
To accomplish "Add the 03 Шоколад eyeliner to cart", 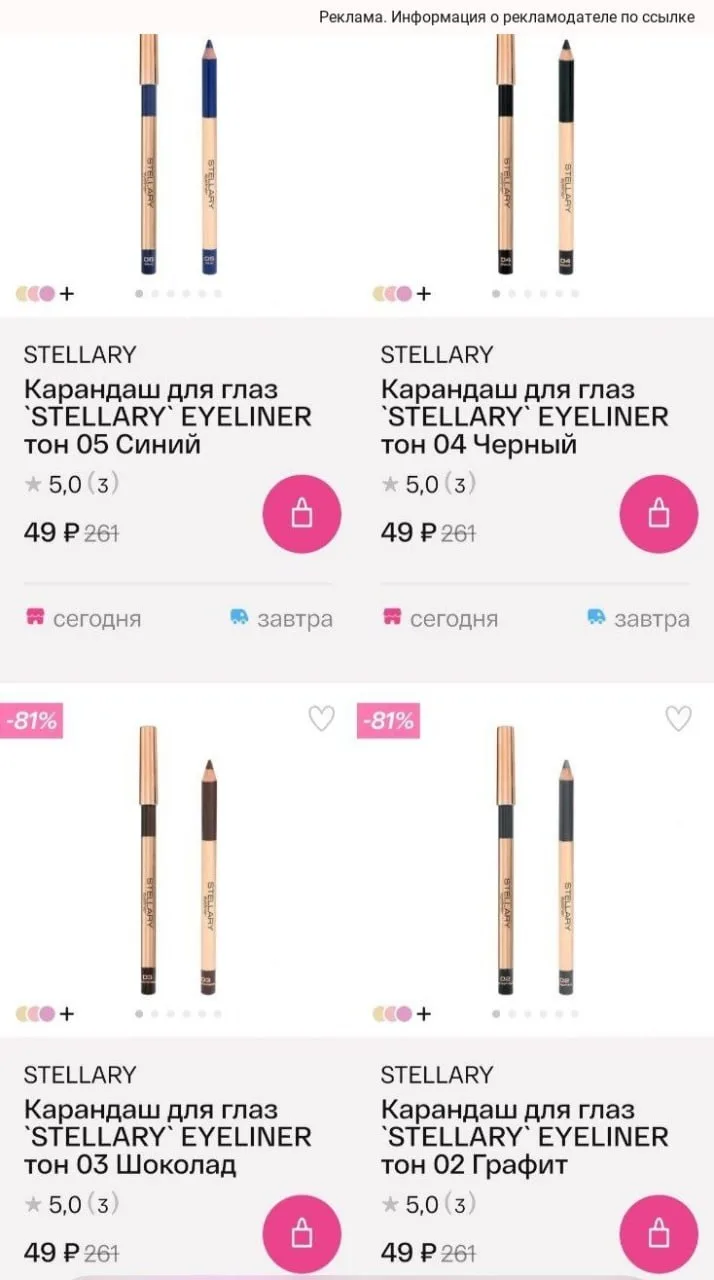I will click(302, 1234).
